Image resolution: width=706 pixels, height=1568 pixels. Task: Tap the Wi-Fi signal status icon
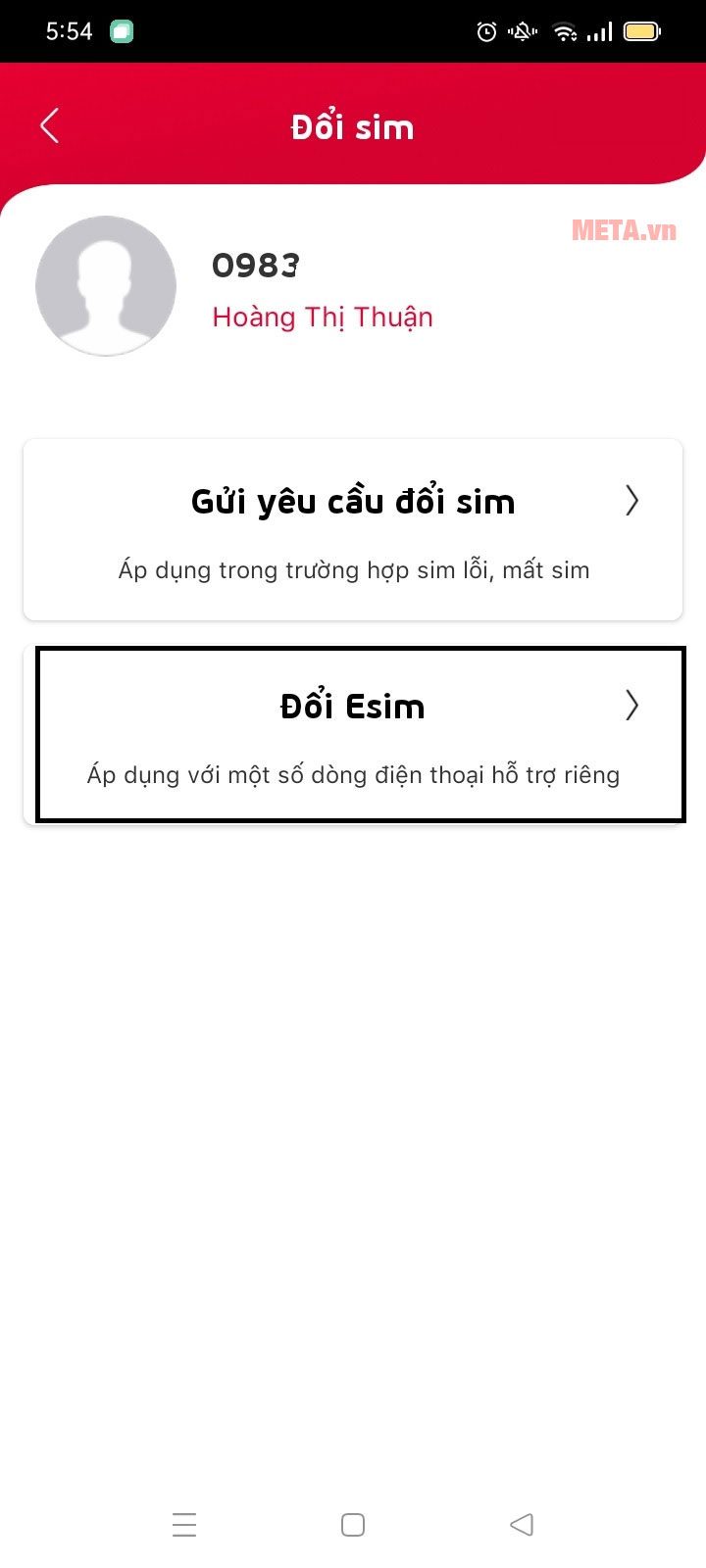(x=564, y=30)
